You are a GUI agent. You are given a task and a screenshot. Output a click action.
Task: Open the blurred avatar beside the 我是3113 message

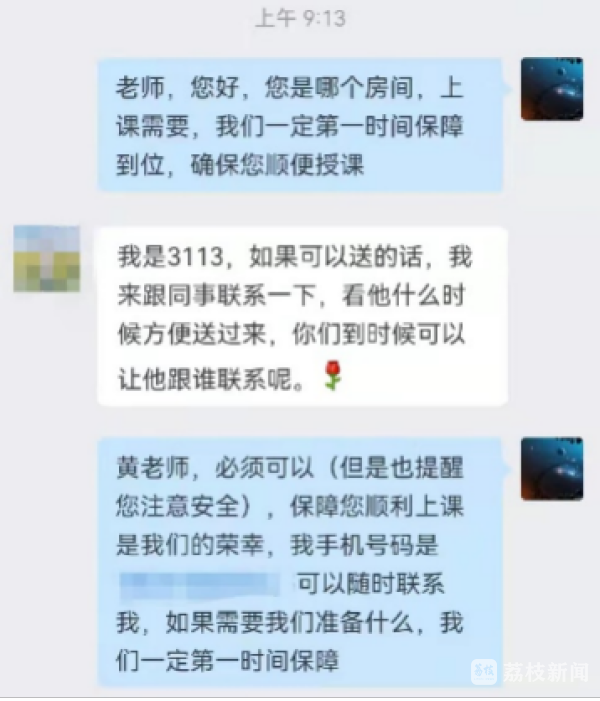pos(47,259)
